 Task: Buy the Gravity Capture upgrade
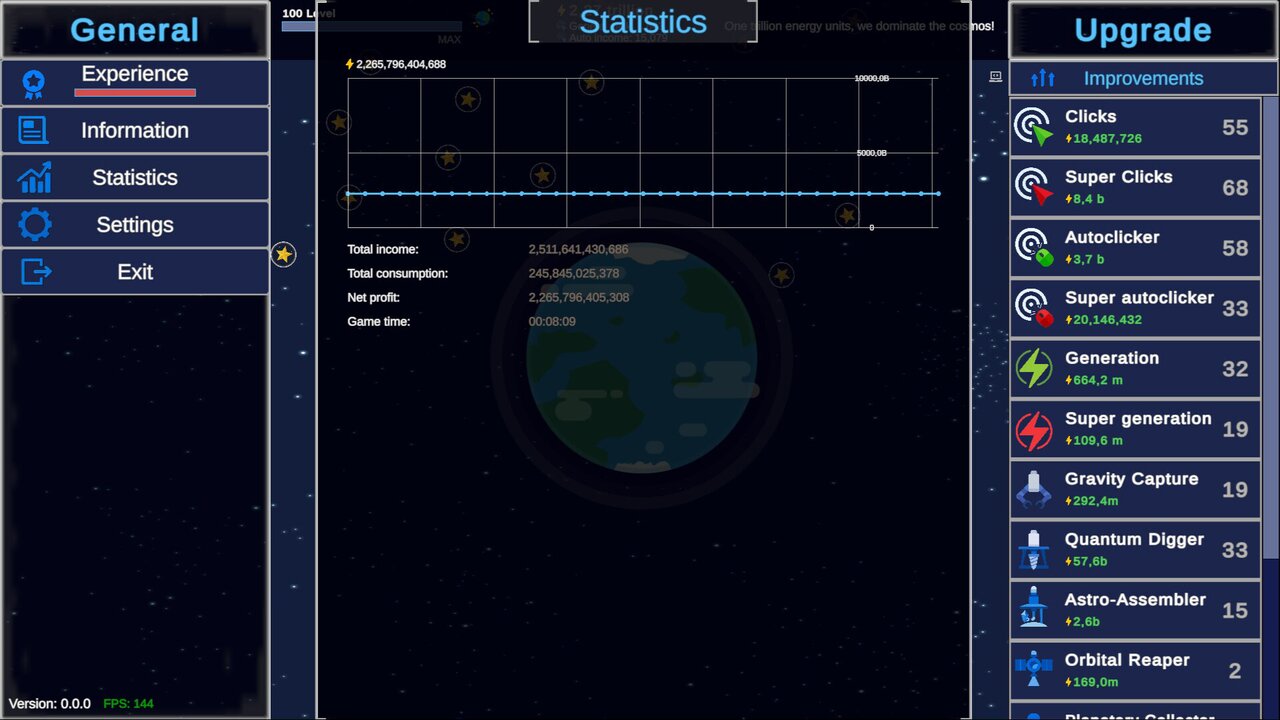1135,489
